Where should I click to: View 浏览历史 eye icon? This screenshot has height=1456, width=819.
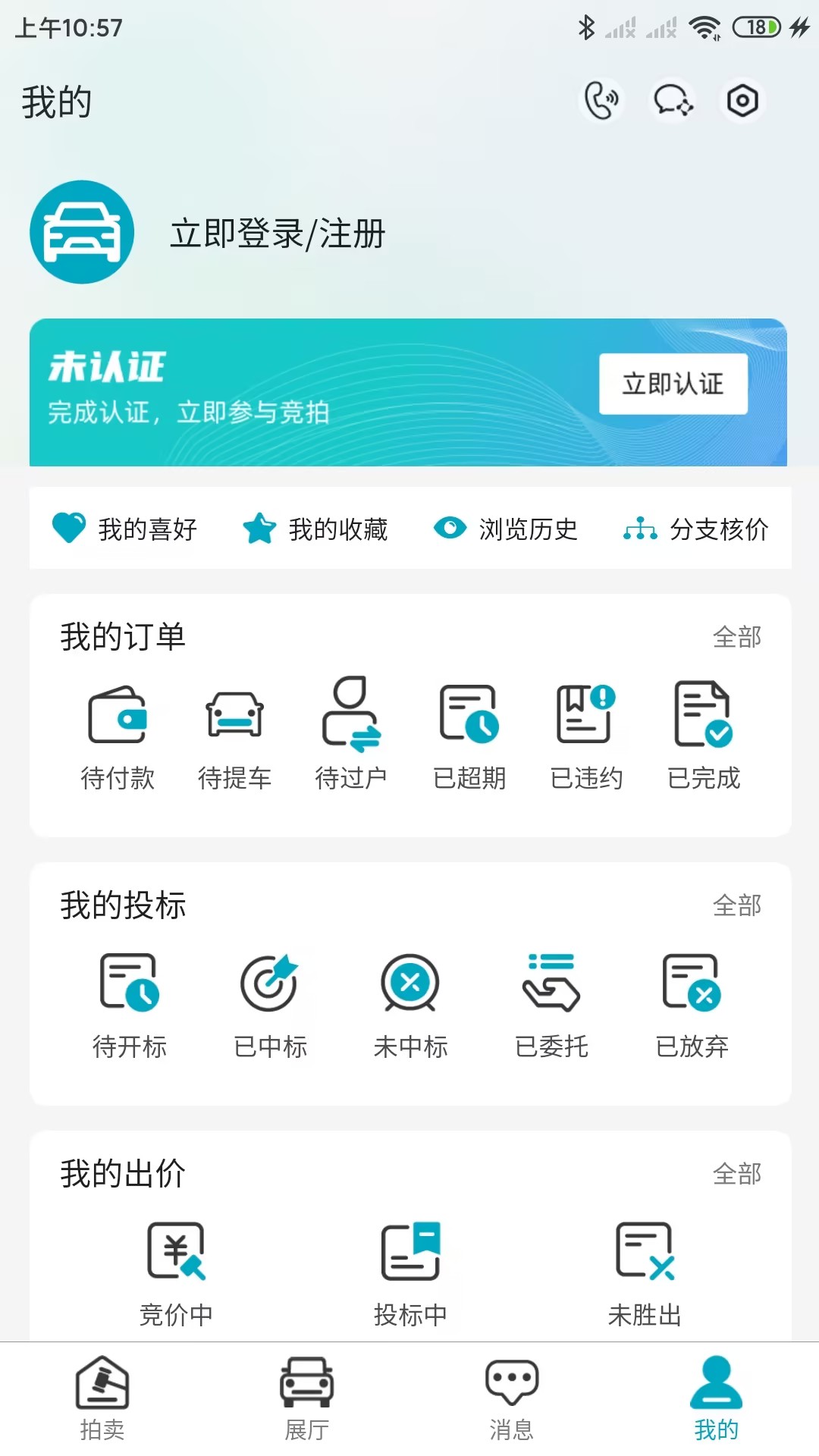(450, 529)
